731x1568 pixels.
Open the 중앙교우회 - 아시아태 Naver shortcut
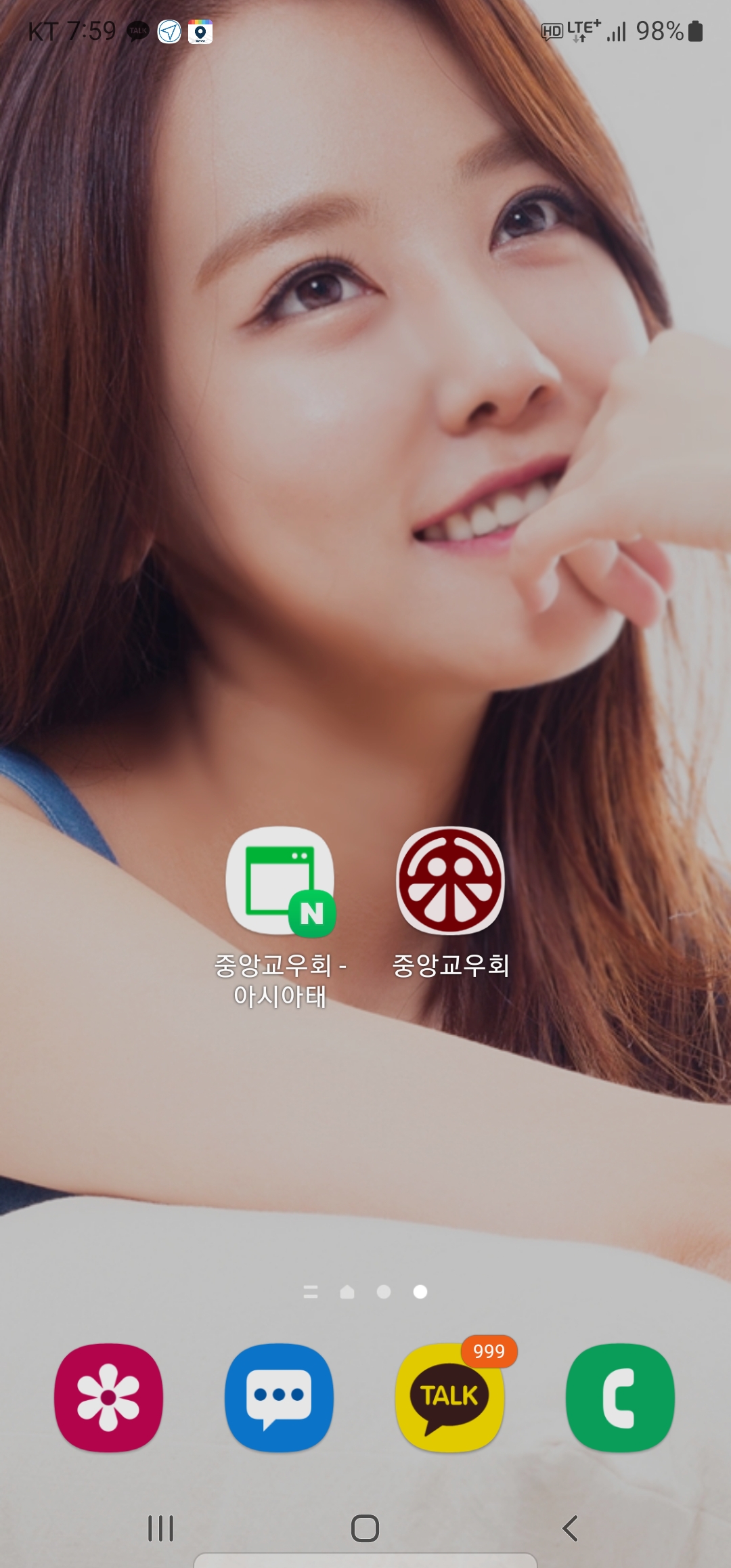point(280,882)
